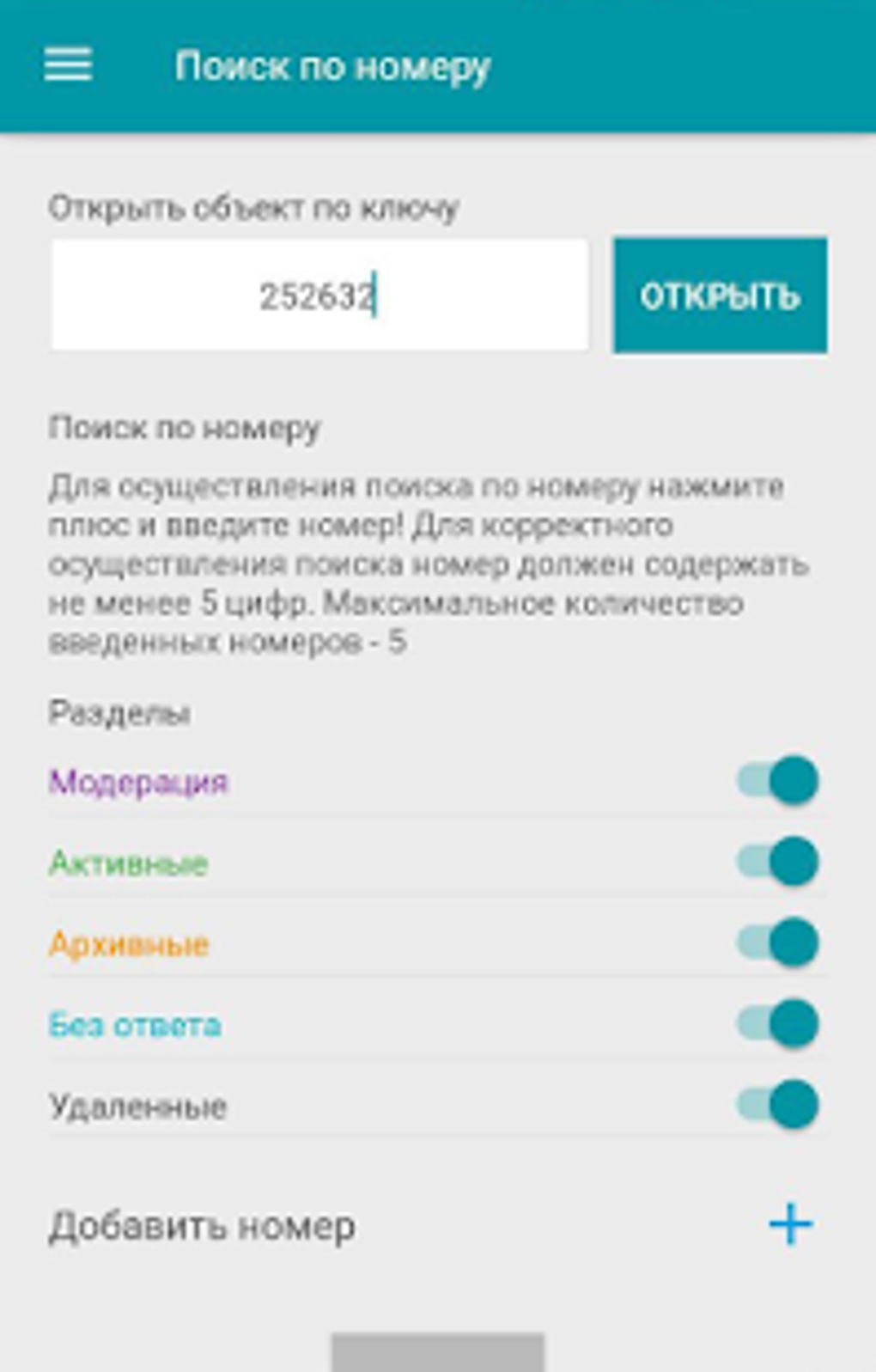This screenshot has width=876, height=1372.
Task: Tap the gray button at the bottom
Action: 438,1352
